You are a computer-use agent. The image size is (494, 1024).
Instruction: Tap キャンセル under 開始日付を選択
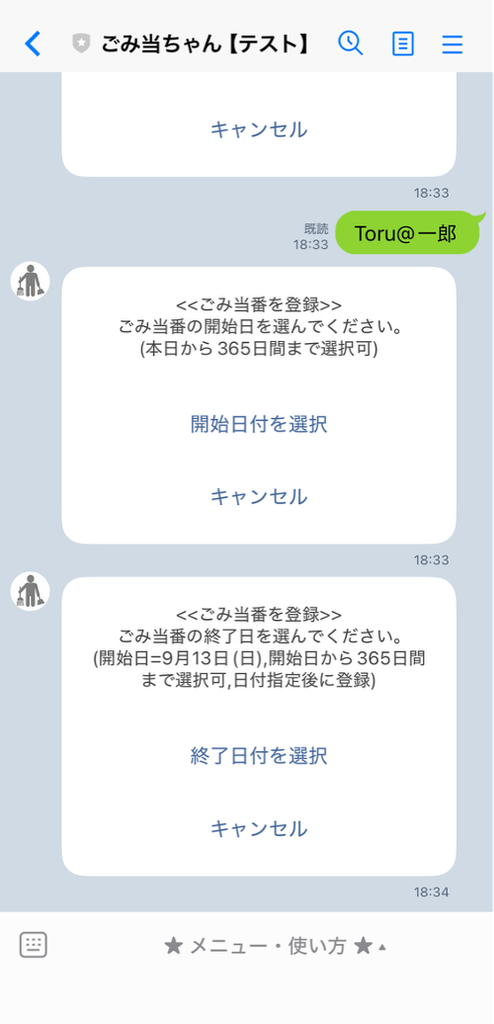pos(259,496)
